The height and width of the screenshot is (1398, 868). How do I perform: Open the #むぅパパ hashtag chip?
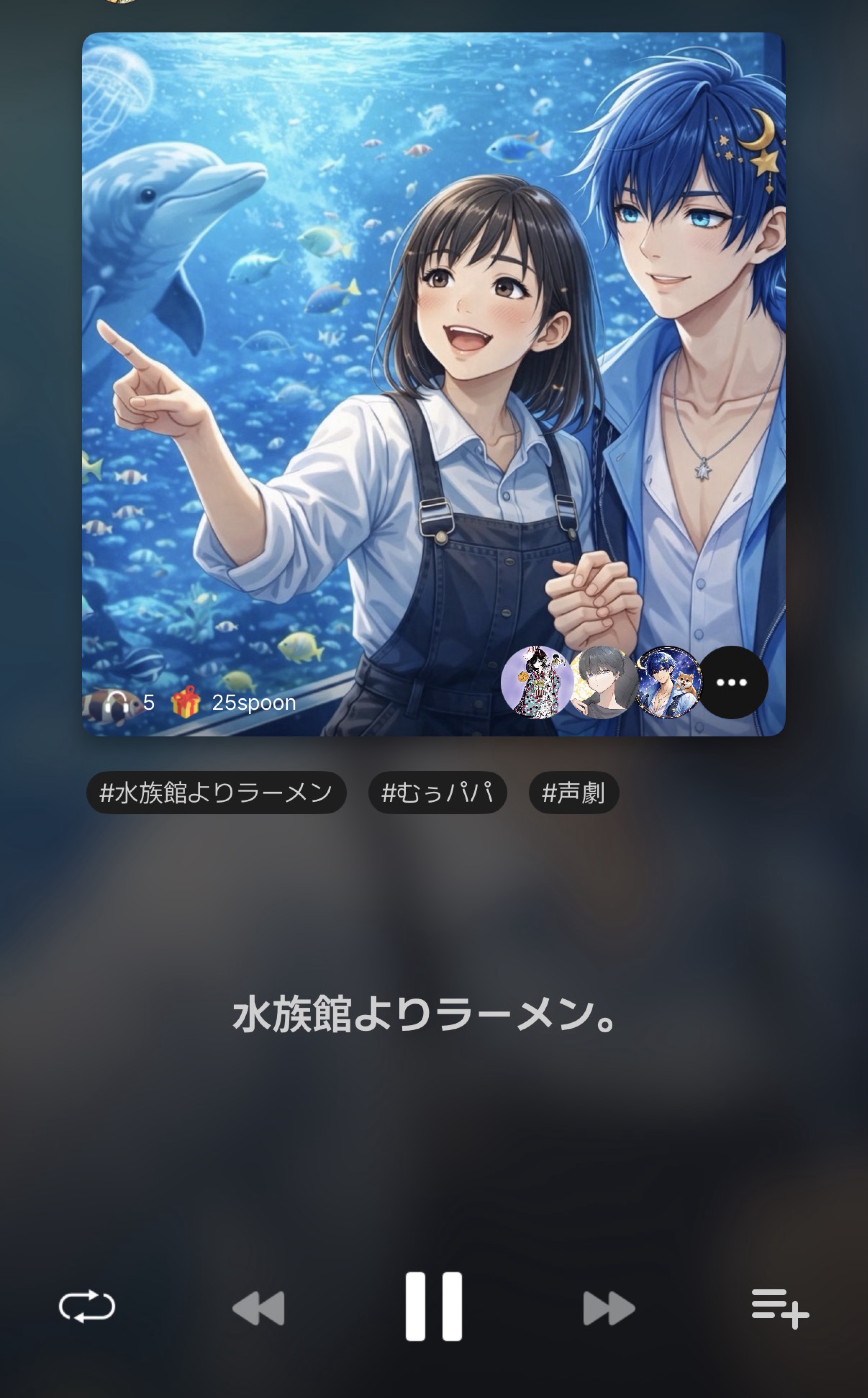437,793
